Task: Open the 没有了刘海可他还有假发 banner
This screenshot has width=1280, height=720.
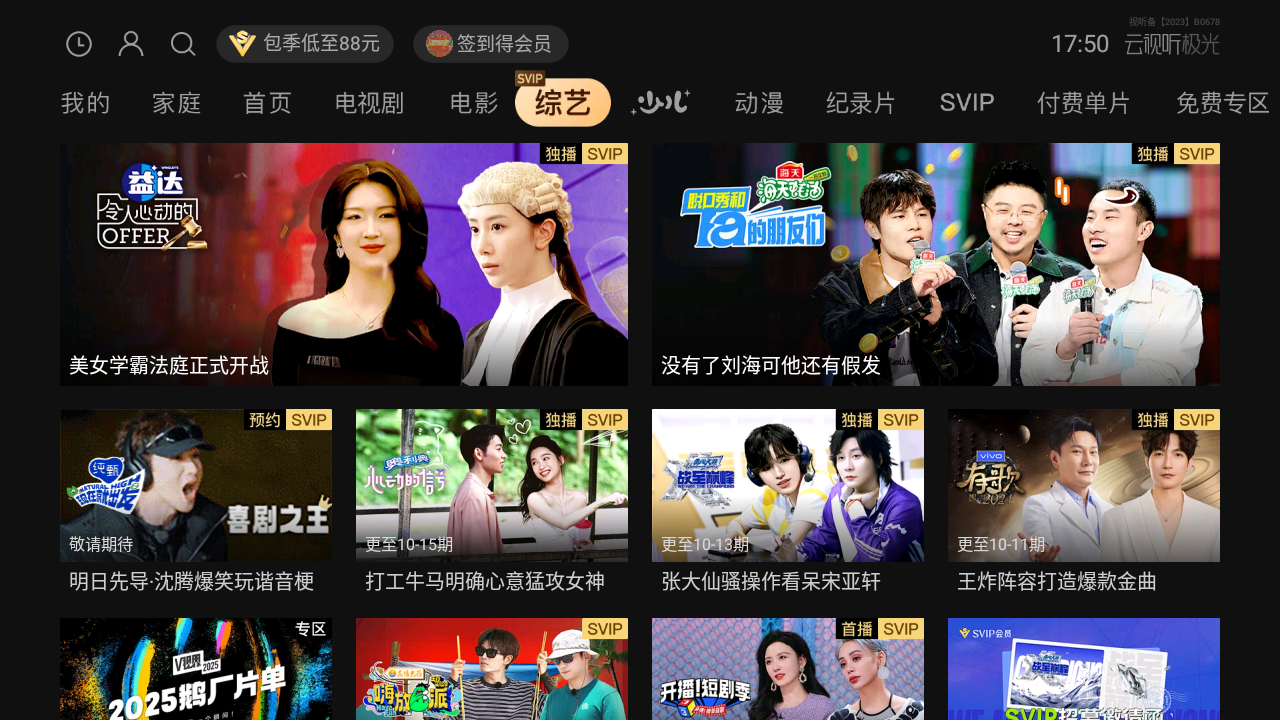Action: coord(936,264)
